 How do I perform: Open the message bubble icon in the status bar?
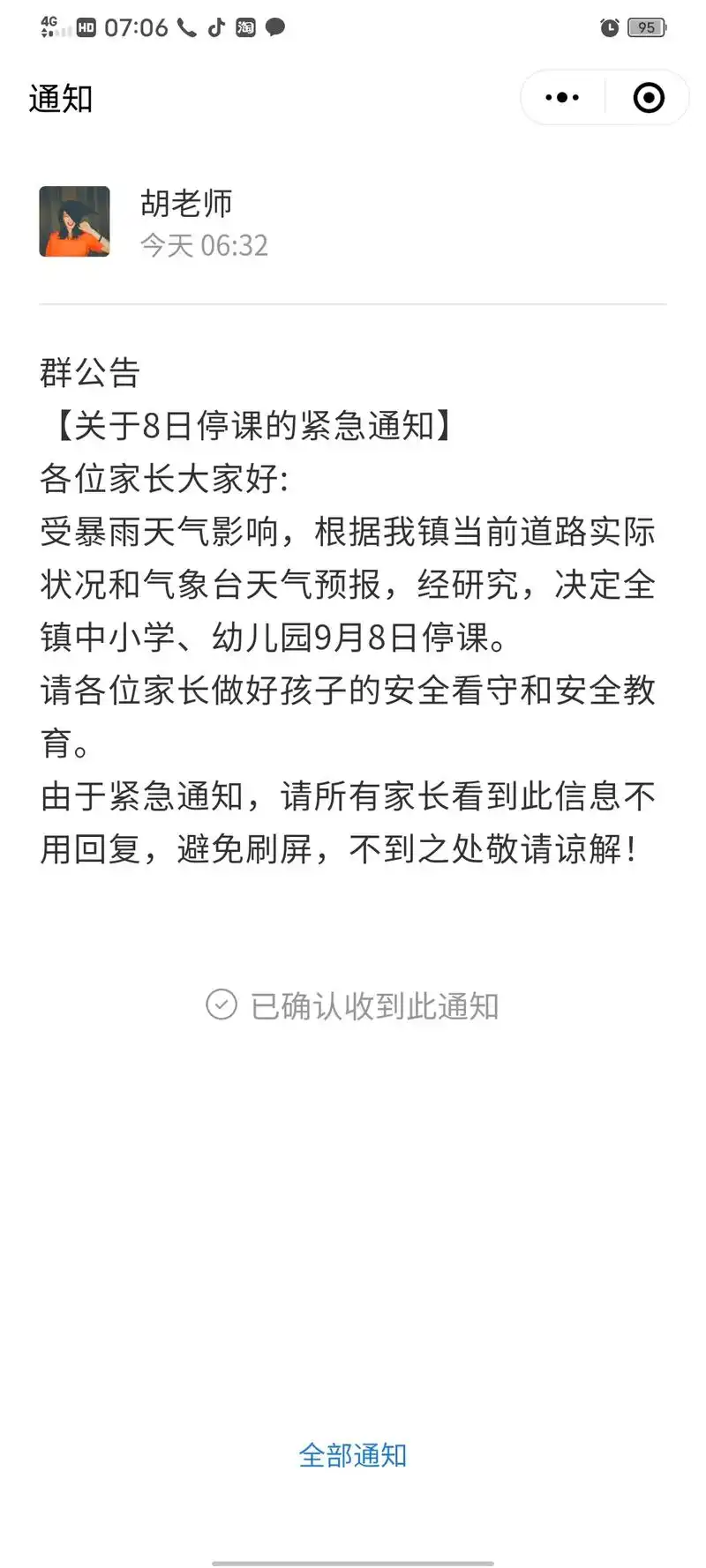pos(274,27)
